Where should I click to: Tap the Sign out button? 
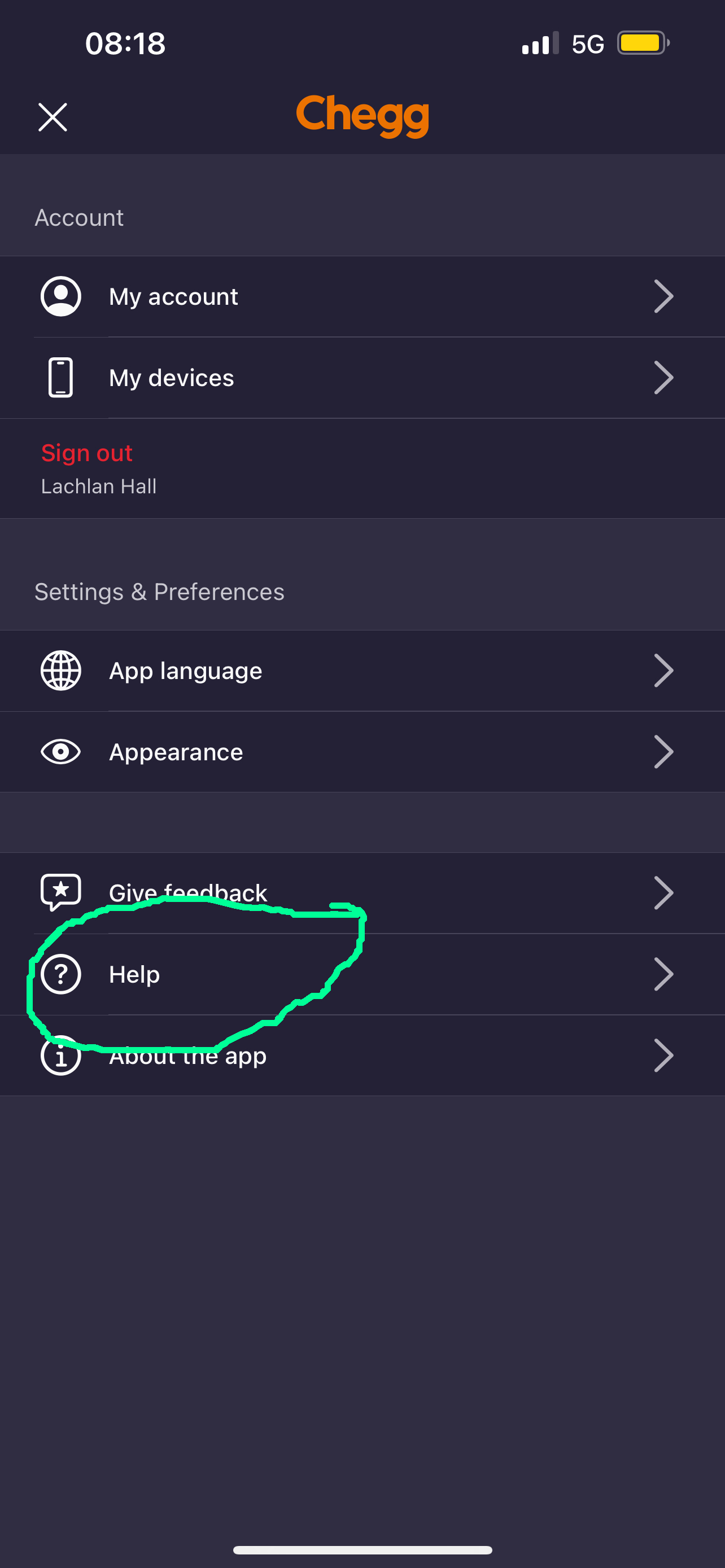(87, 452)
